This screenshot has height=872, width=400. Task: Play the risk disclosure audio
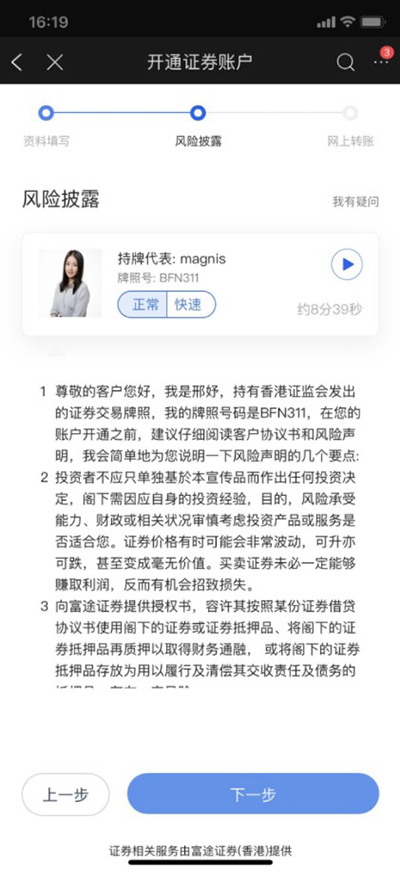point(347,264)
